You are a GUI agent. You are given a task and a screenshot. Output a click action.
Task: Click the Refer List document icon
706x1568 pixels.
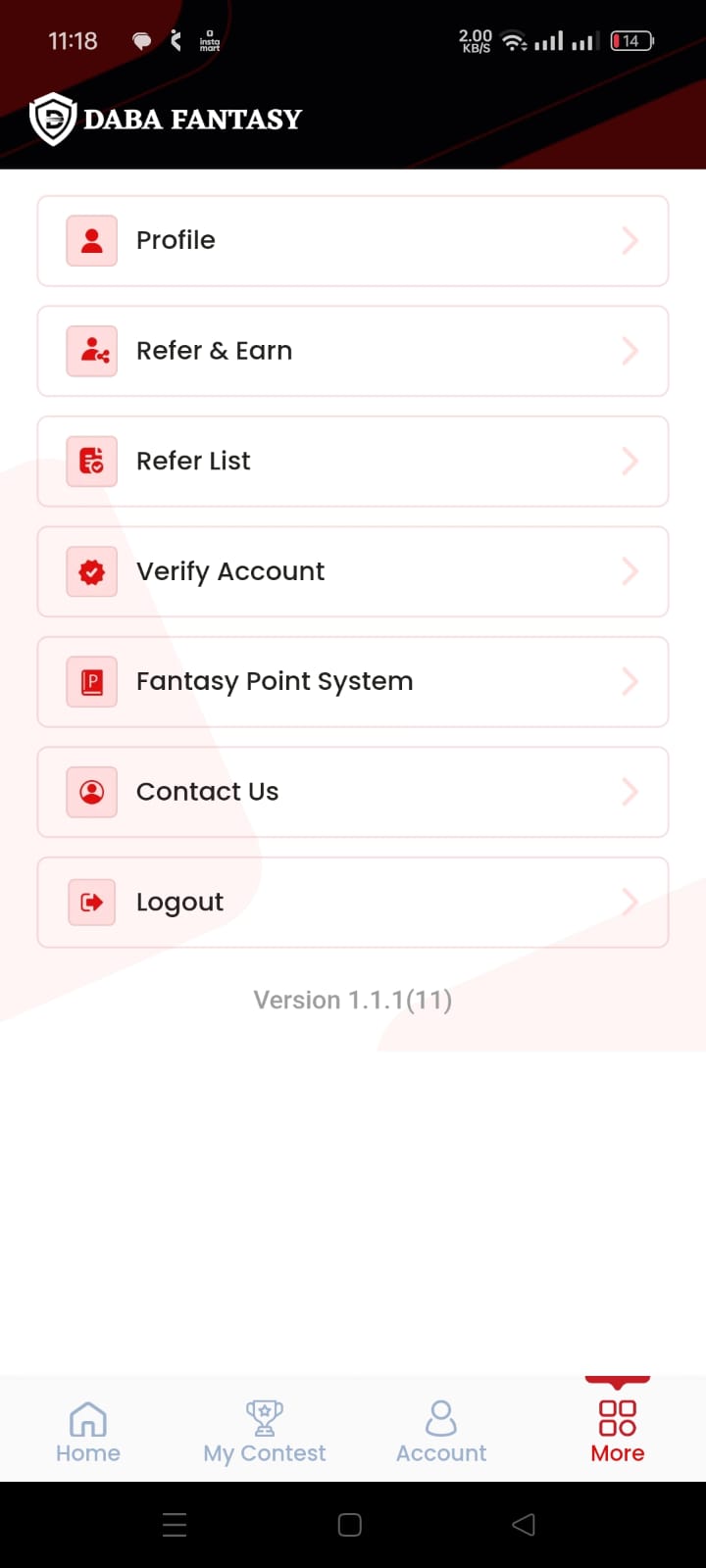coord(90,461)
